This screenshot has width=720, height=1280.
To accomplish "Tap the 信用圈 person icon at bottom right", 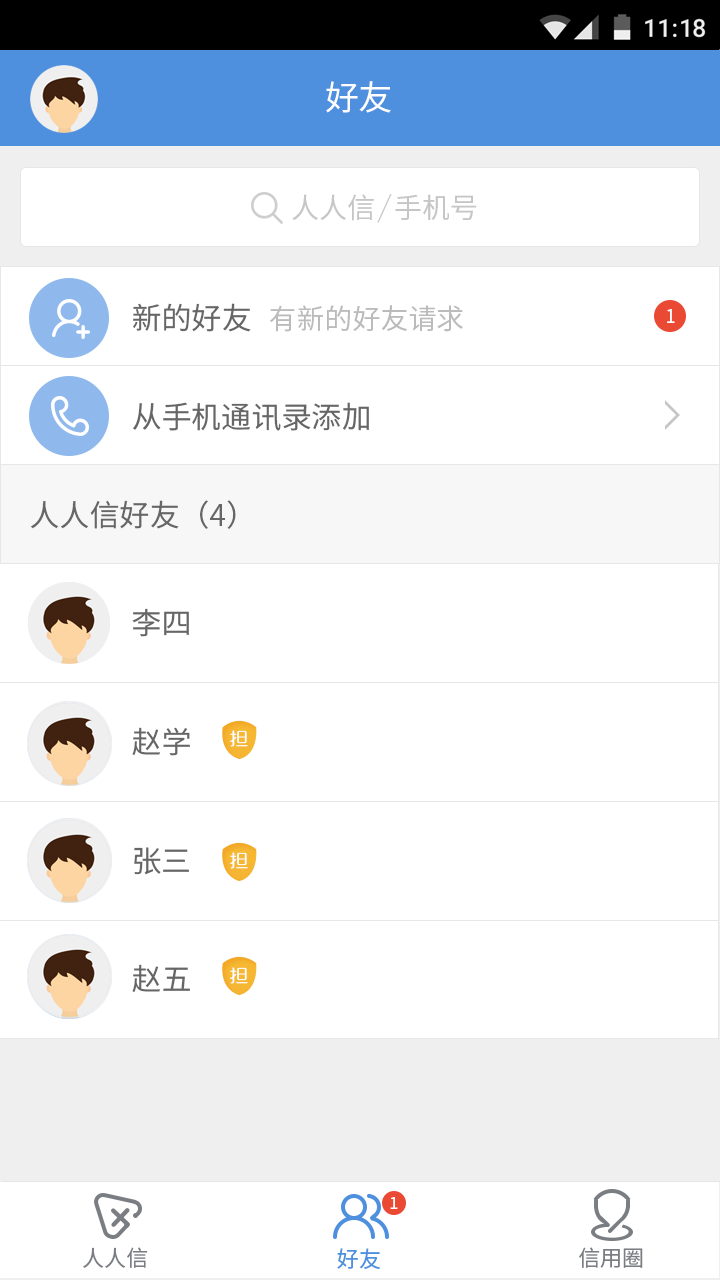I will click(612, 1213).
